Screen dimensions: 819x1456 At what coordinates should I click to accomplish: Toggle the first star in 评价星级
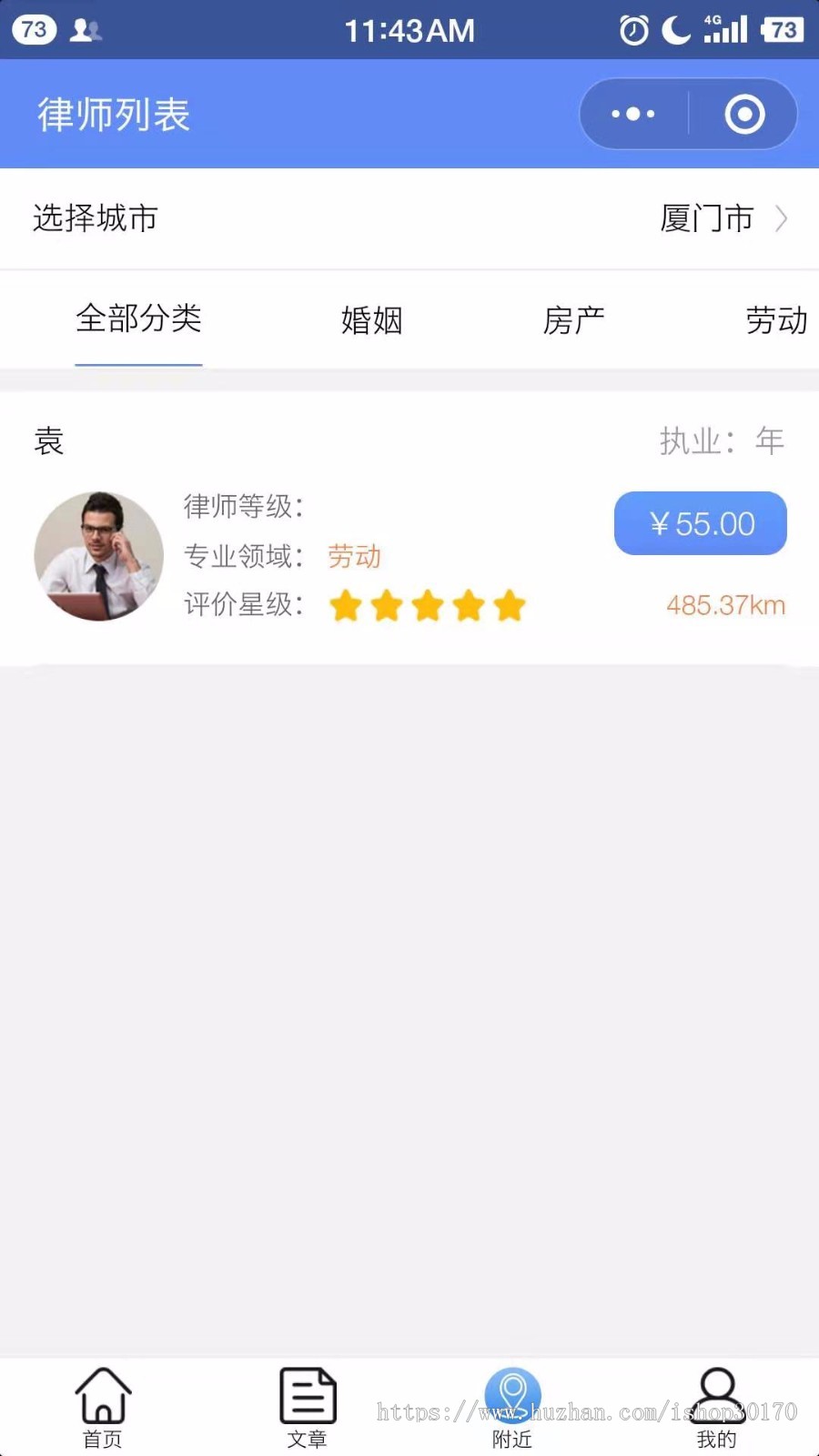(346, 605)
